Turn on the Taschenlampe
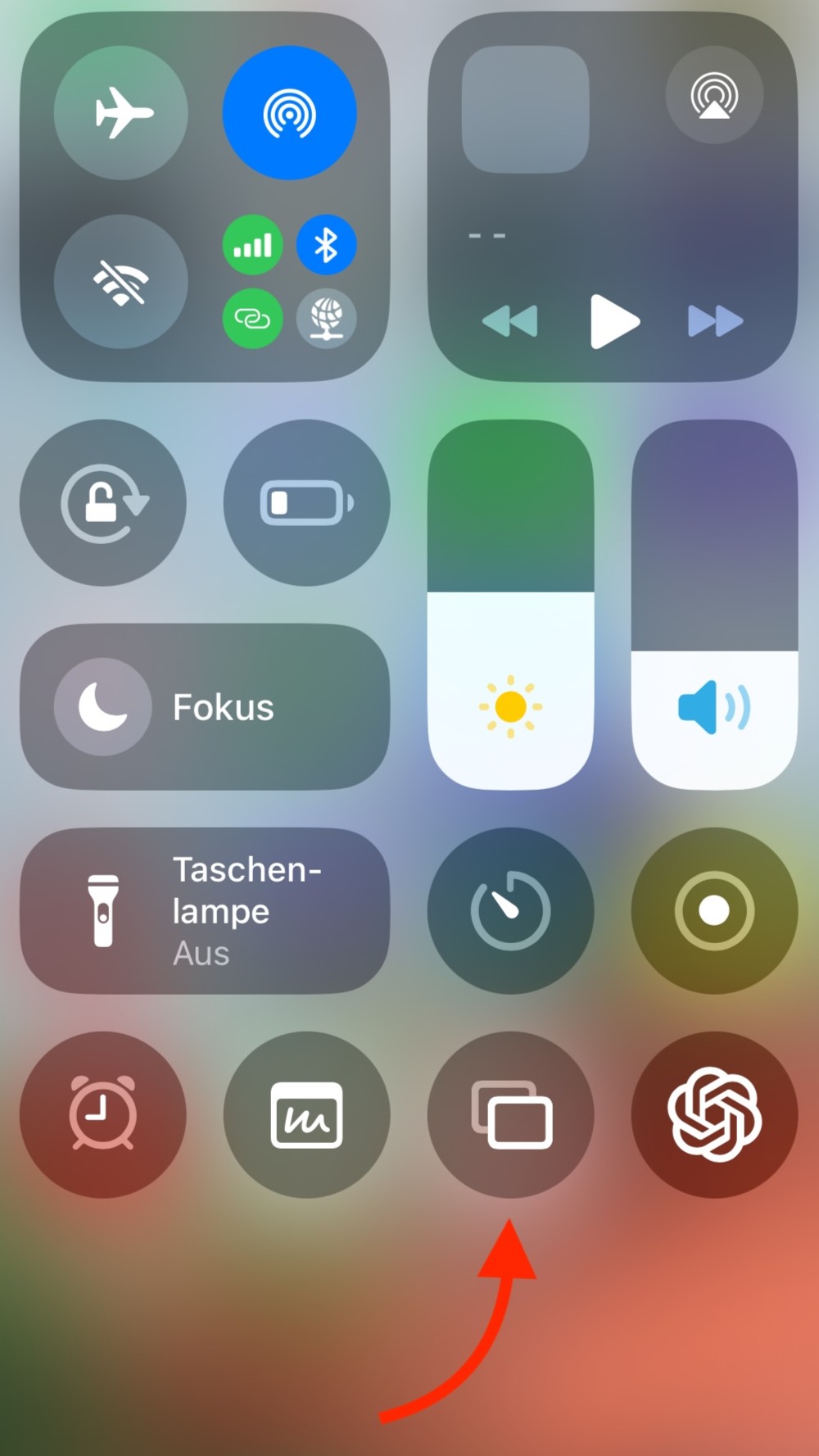 (205, 910)
